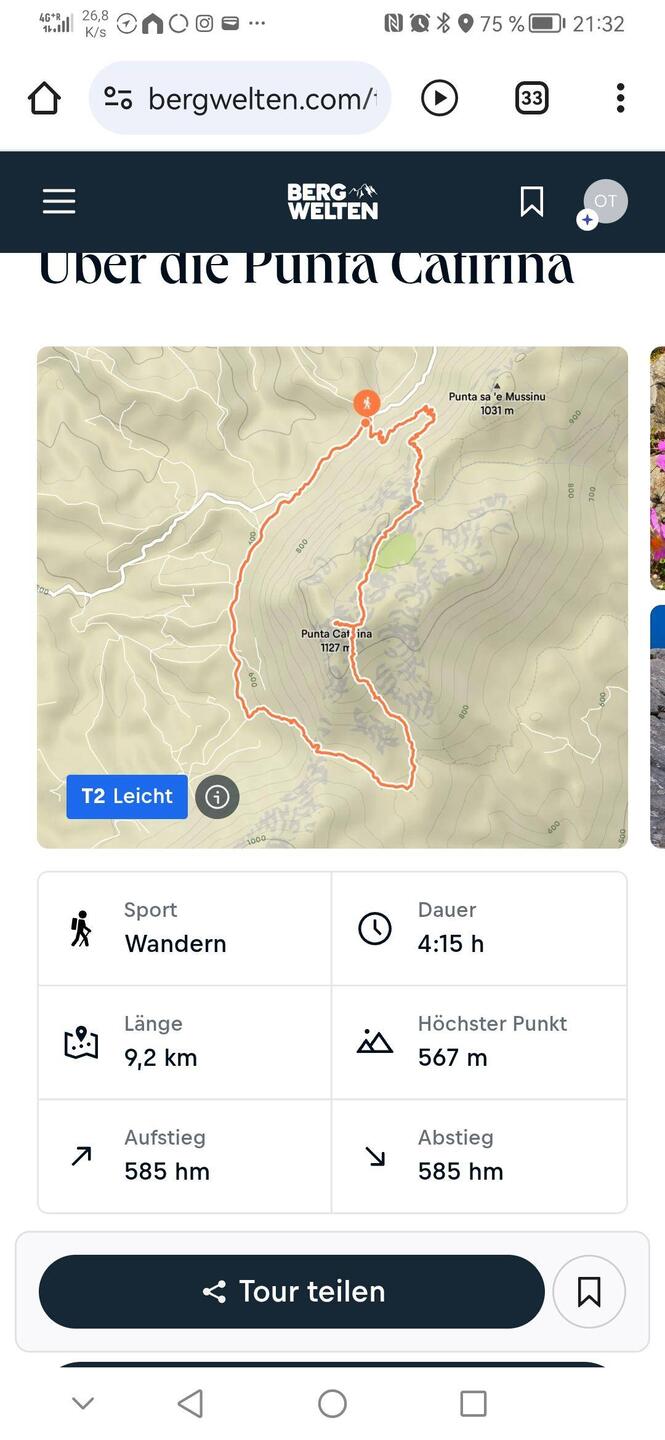
Task: Show info about T2 Leicht difficulty
Action: pos(217,797)
